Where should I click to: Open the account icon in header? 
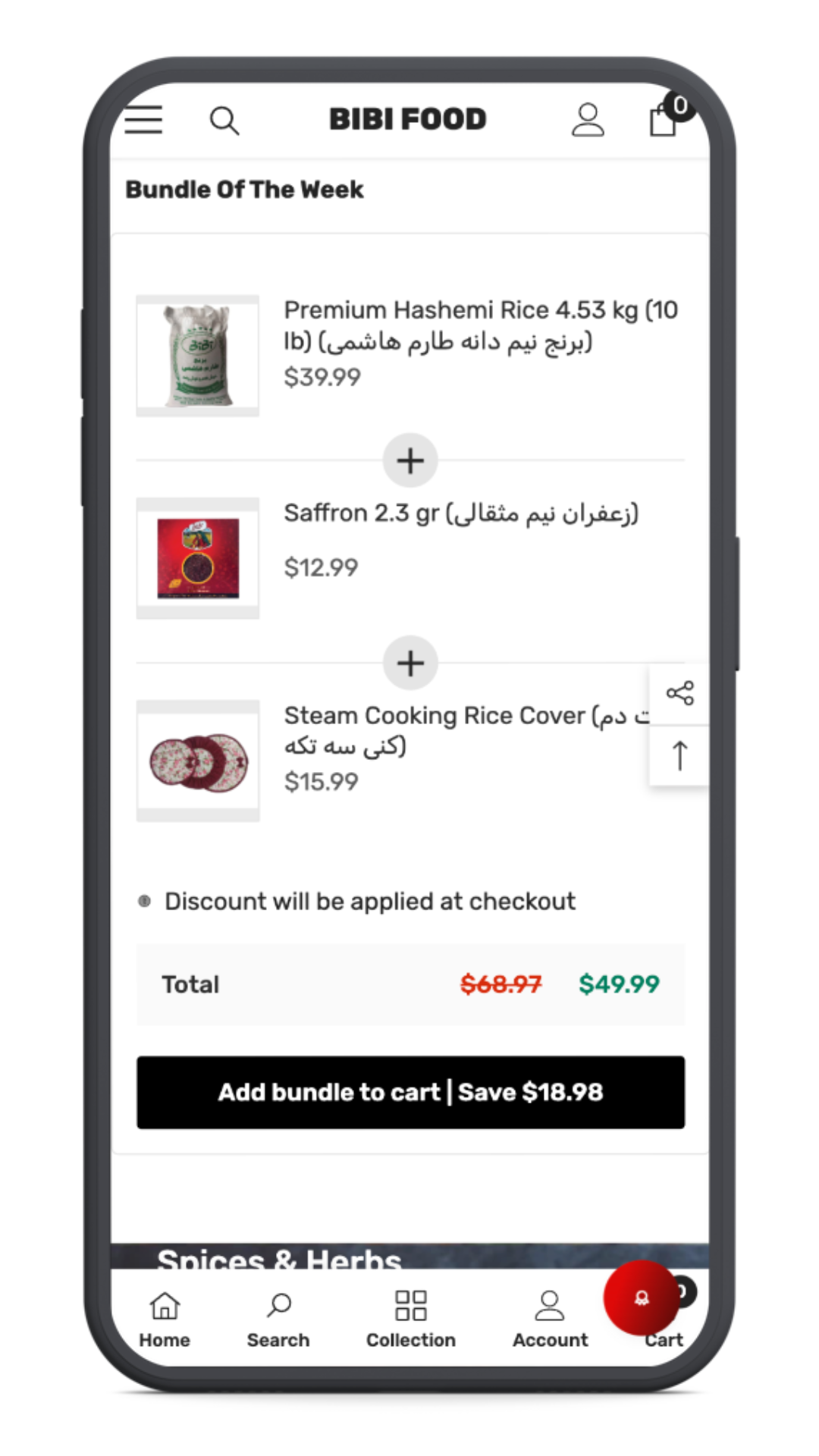click(588, 120)
